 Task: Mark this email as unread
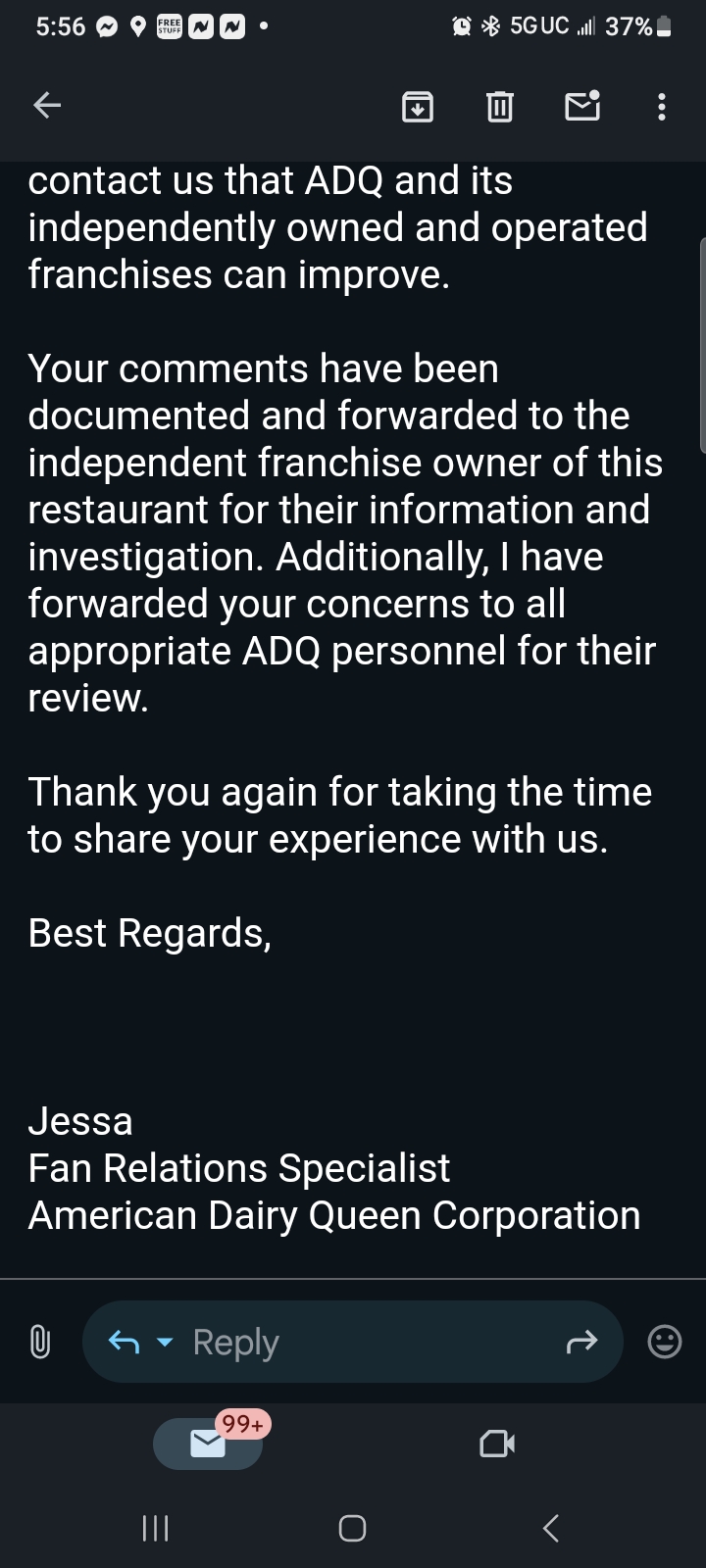tap(582, 105)
